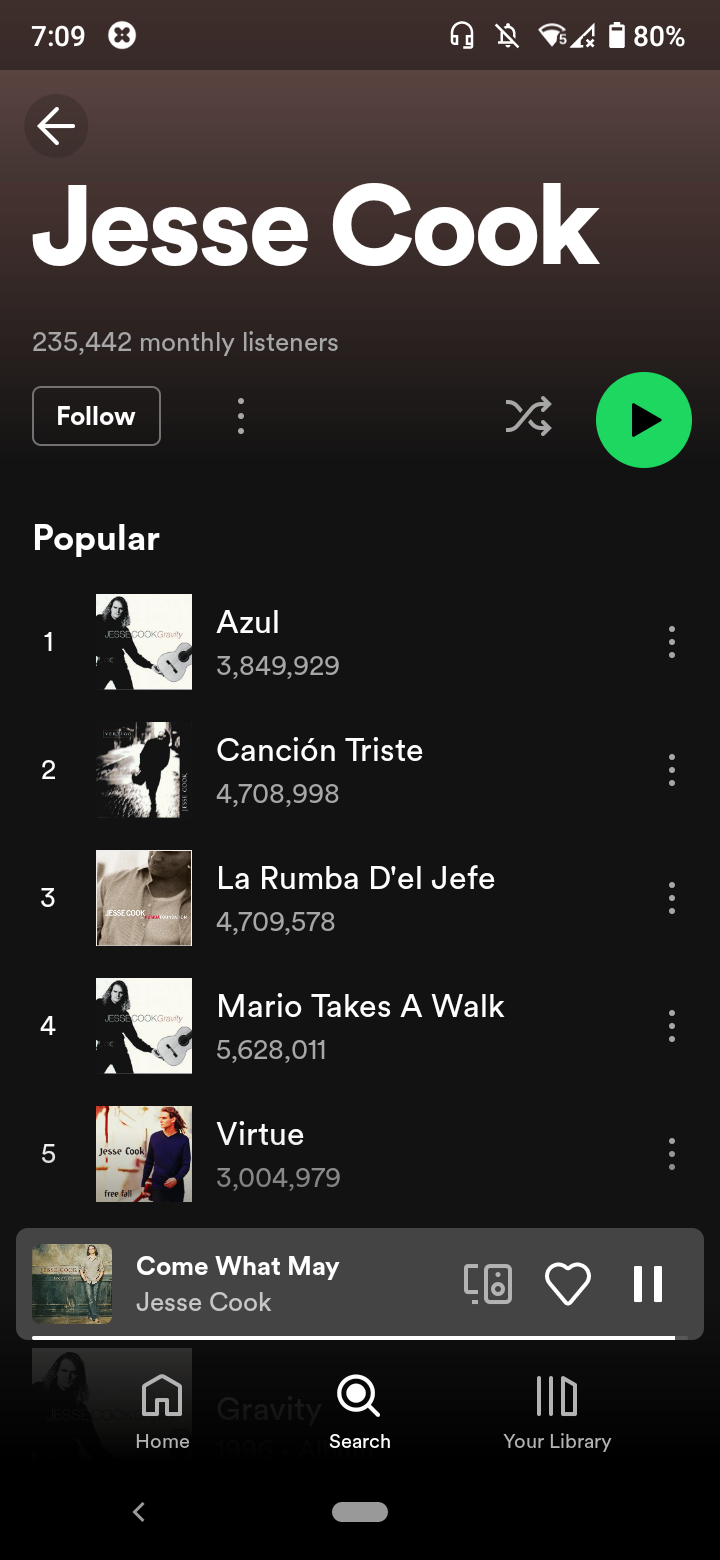Open more options for Mario Takes A Walk
The width and height of the screenshot is (720, 1560).
[671, 1026]
